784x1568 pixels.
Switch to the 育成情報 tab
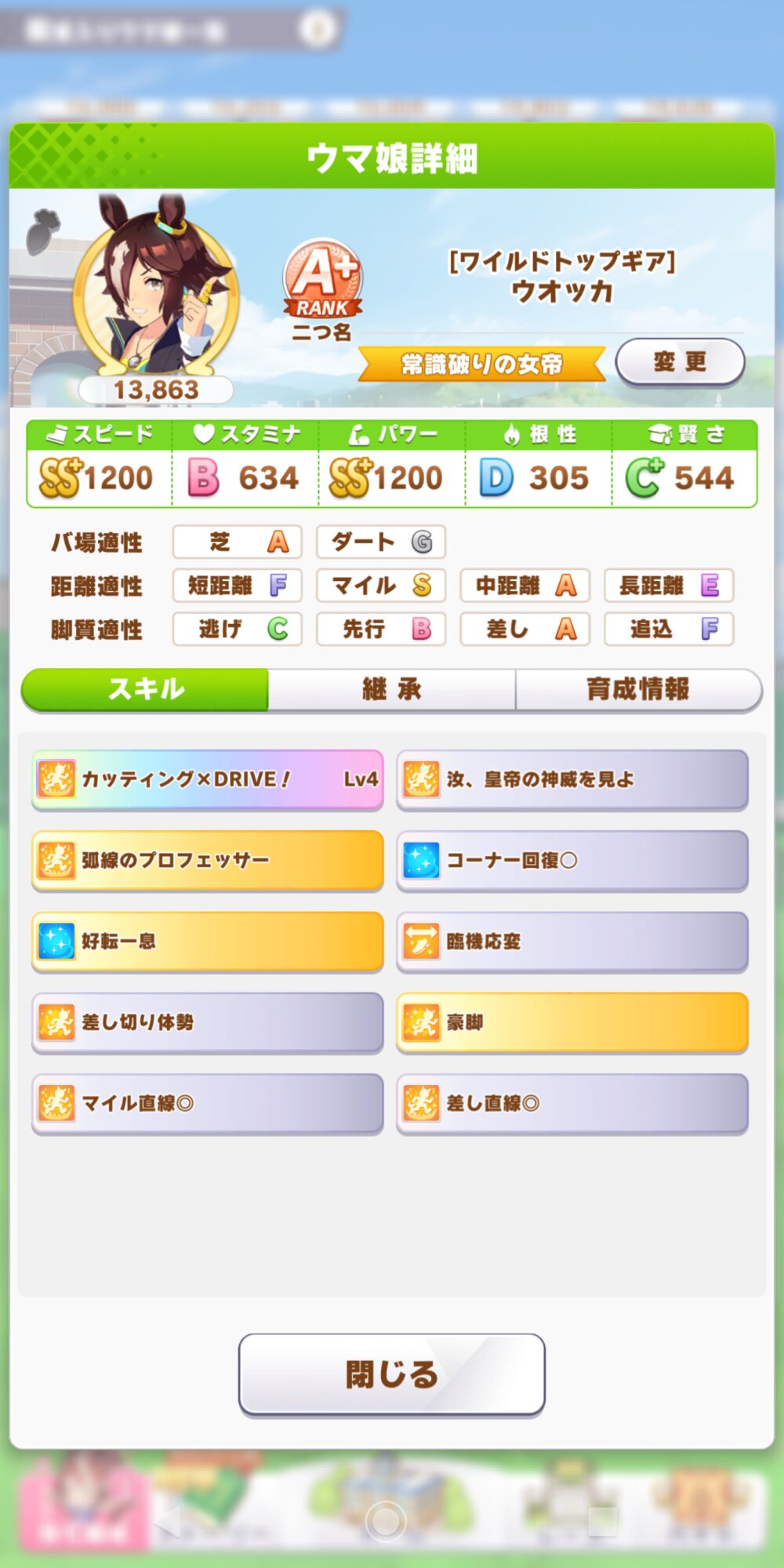click(638, 690)
